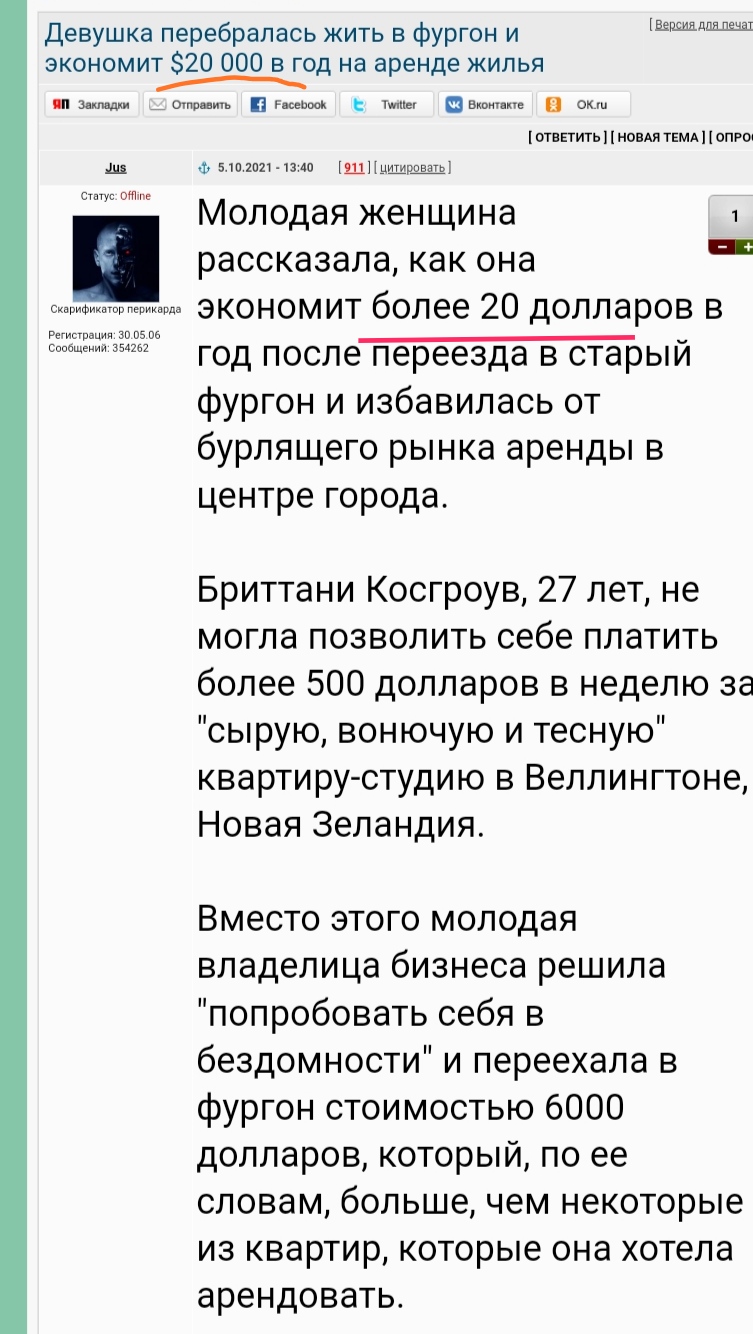Tap the Отправить email button
This screenshot has width=753, height=1334.
point(190,105)
